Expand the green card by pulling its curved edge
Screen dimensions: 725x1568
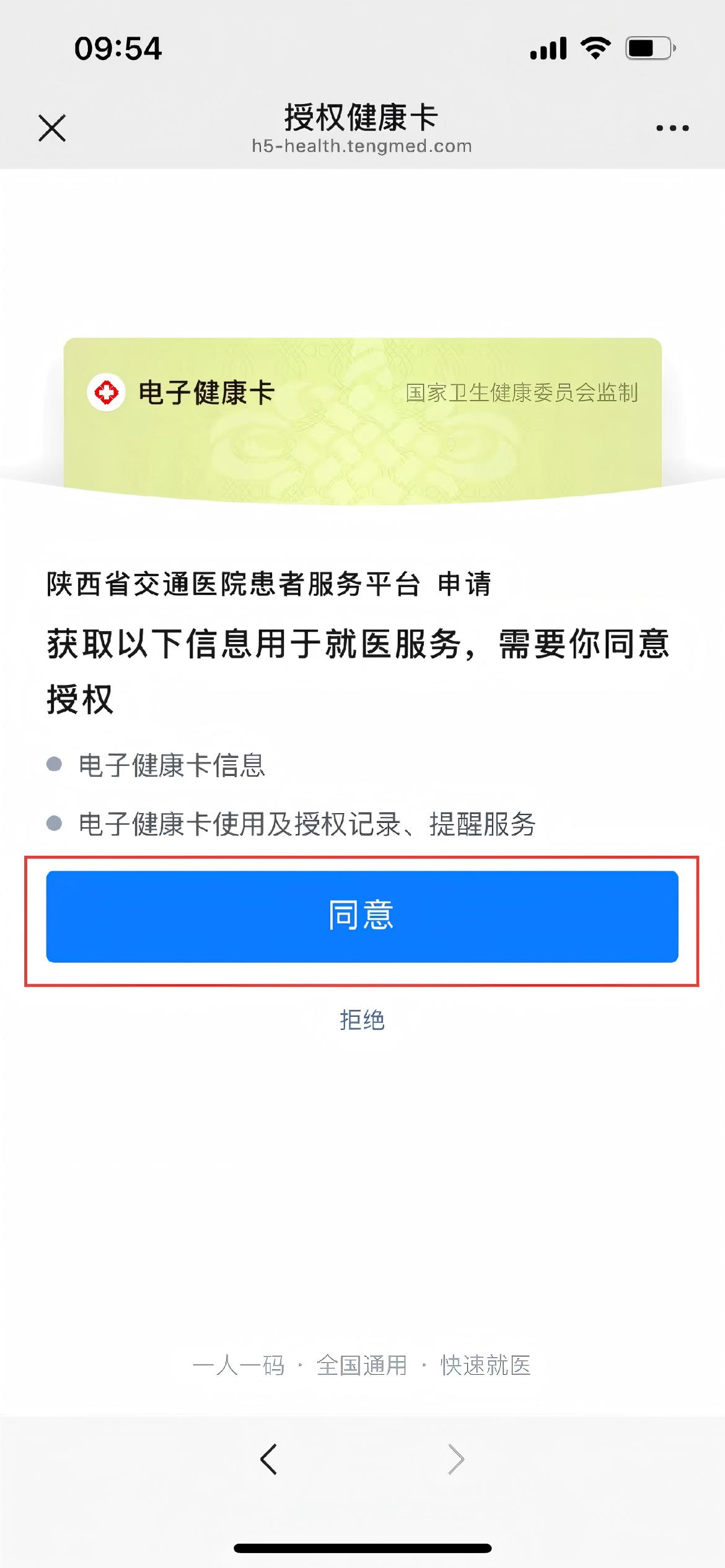pyautogui.click(x=362, y=489)
